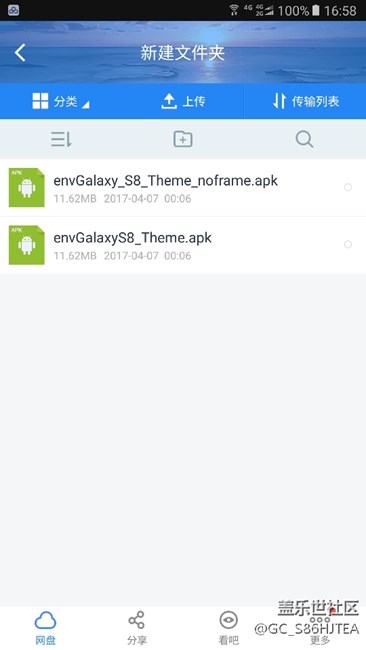
Task: Select envGalaxy_S8_Theme_noframe.apk with its circle
Action: pos(348,187)
